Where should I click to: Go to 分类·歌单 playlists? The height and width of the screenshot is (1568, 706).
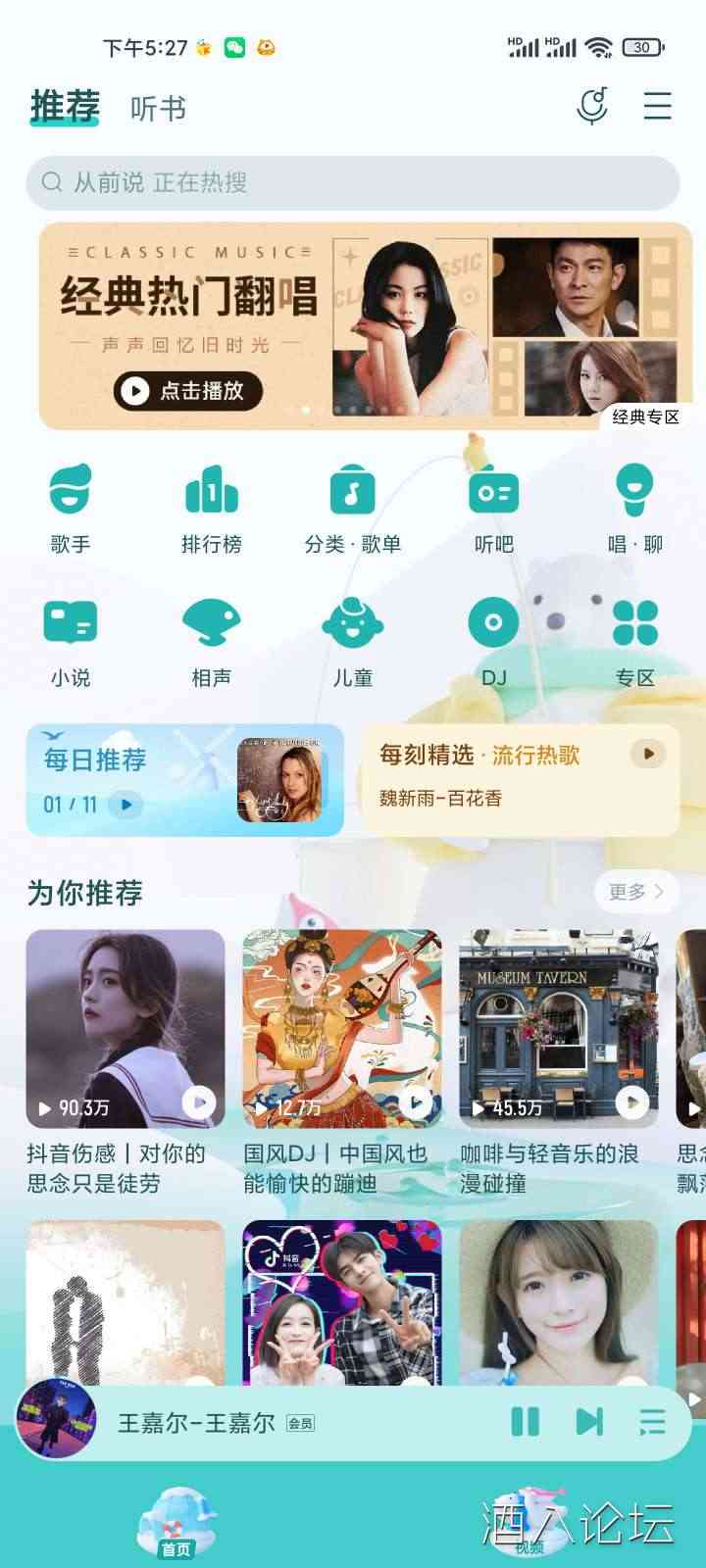pyautogui.click(x=353, y=508)
